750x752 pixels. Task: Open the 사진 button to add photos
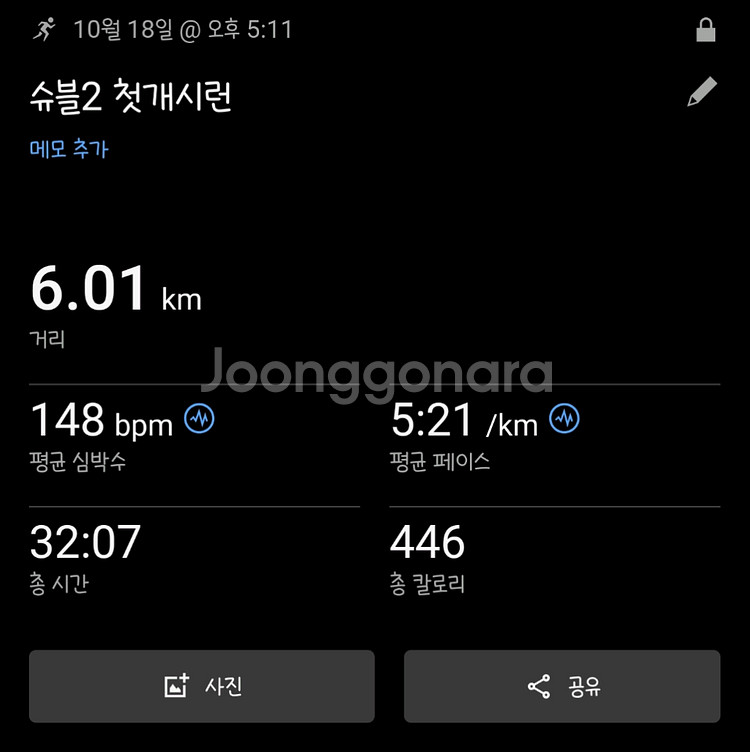point(200,686)
